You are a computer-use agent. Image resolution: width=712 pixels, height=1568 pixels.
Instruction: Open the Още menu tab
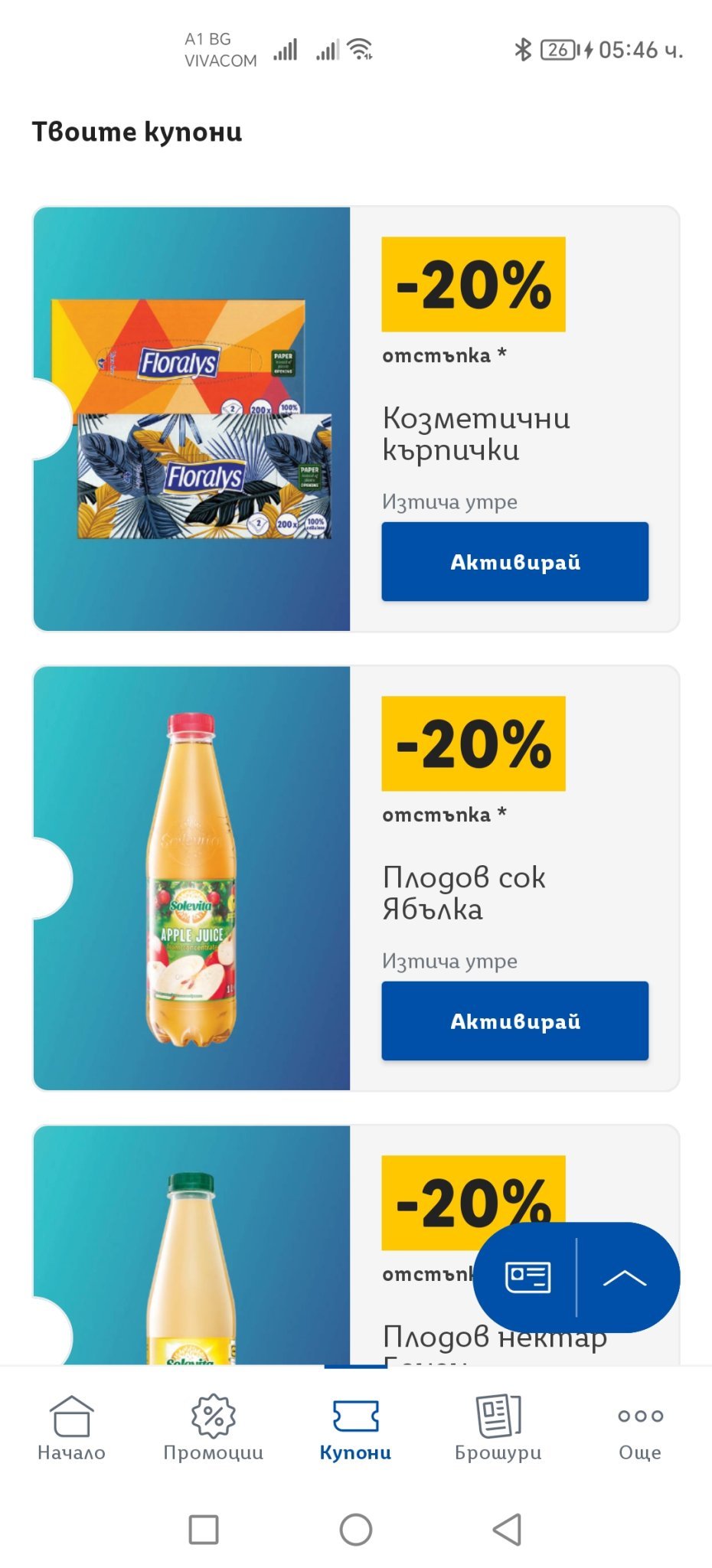(640, 1428)
